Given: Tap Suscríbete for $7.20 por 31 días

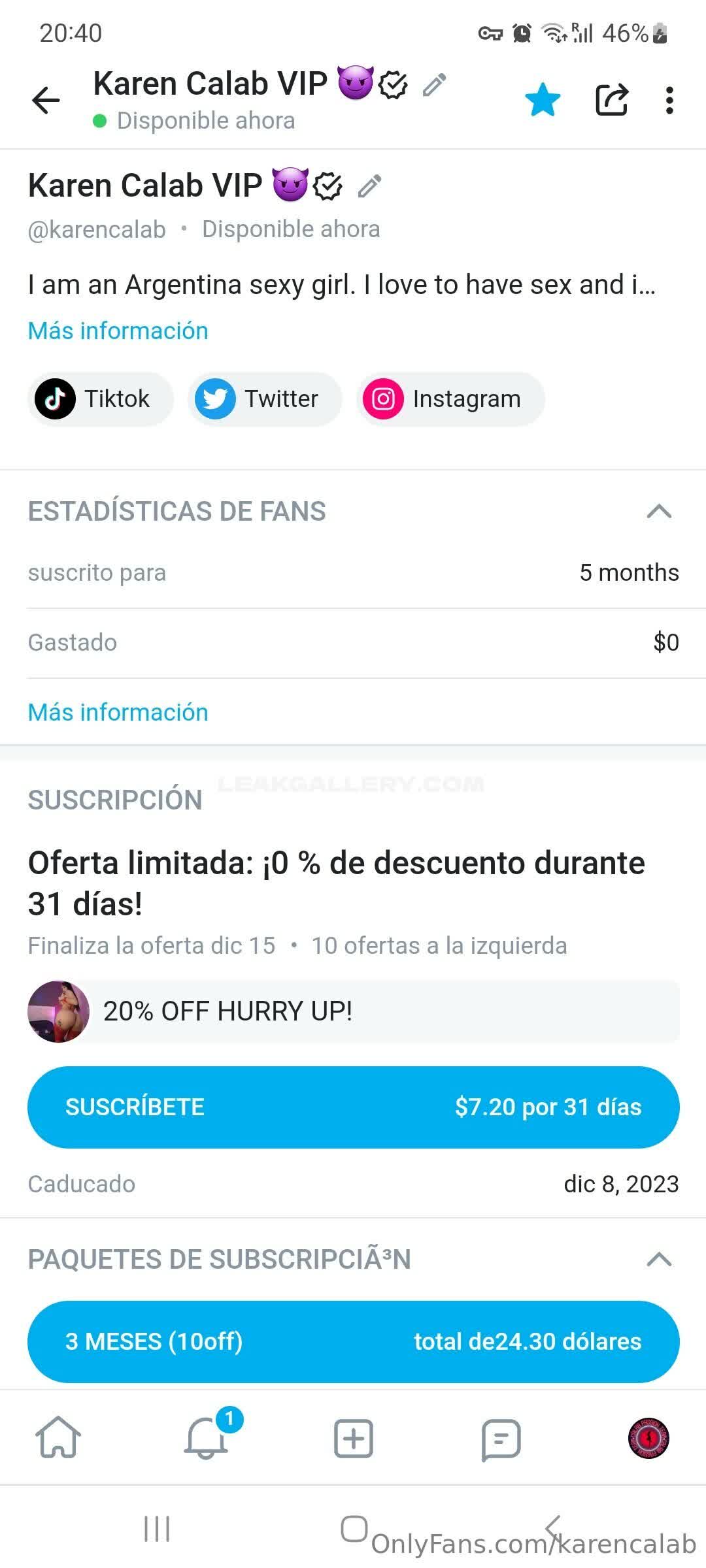Looking at the screenshot, I should [x=353, y=1107].
